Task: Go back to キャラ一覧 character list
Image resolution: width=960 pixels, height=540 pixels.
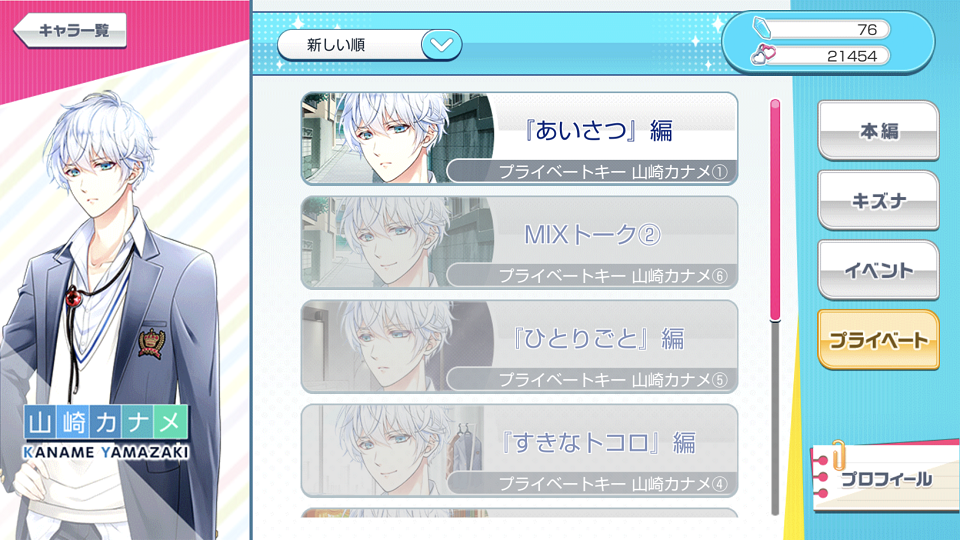Action: pos(70,30)
